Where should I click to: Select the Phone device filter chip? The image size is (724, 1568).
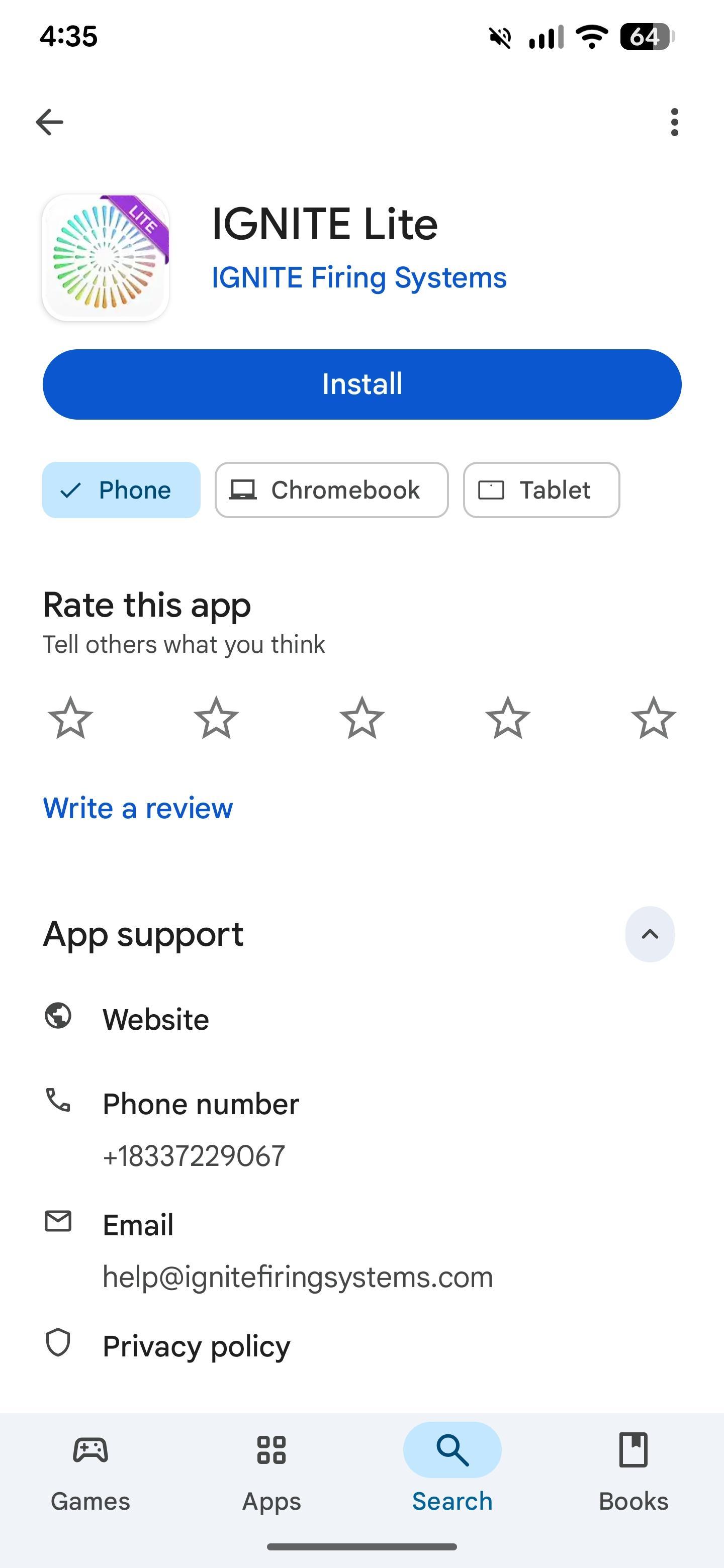click(121, 490)
